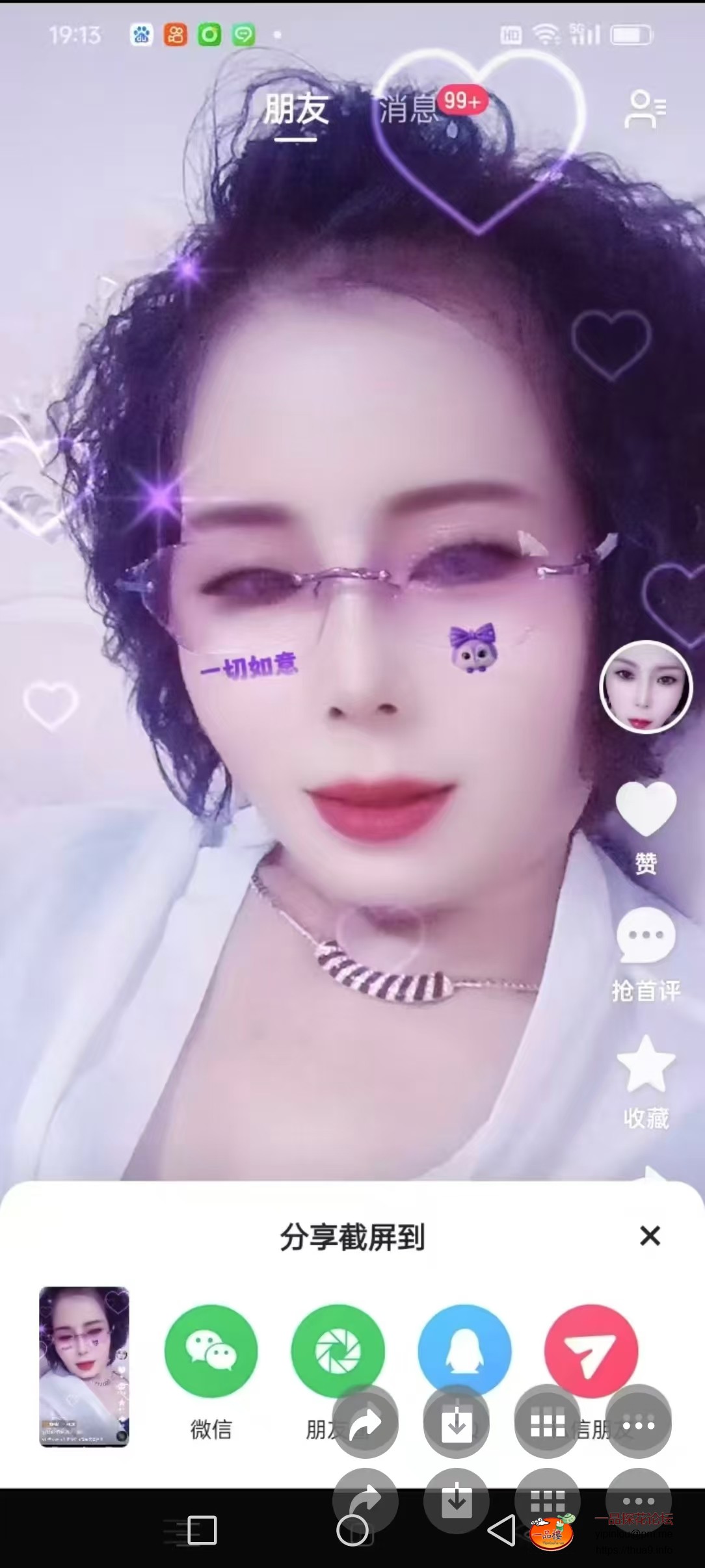Add this video to 收藏
The height and width of the screenshot is (1568, 705).
(646, 1064)
